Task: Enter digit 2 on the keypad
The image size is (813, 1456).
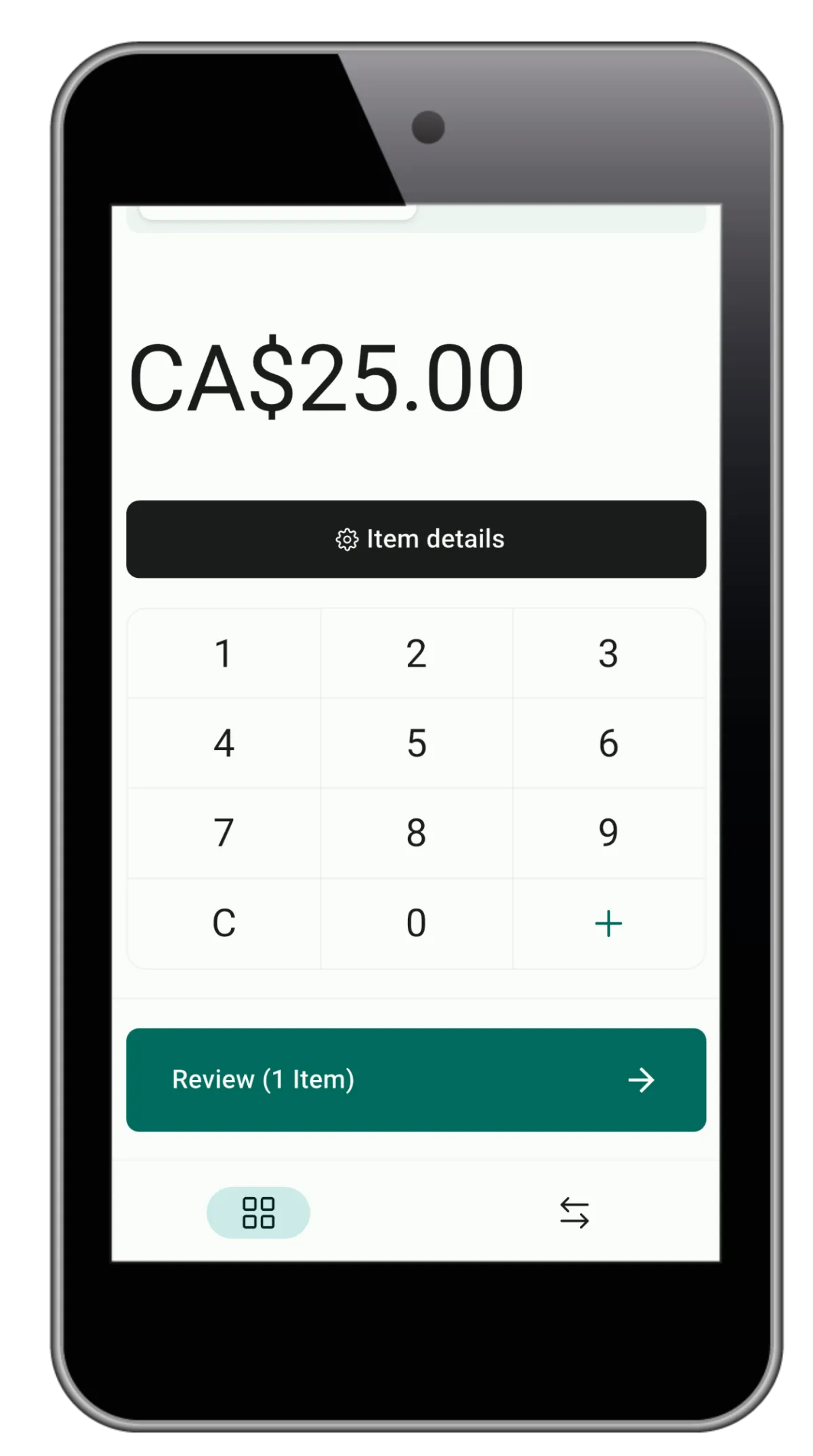Action: tap(416, 654)
